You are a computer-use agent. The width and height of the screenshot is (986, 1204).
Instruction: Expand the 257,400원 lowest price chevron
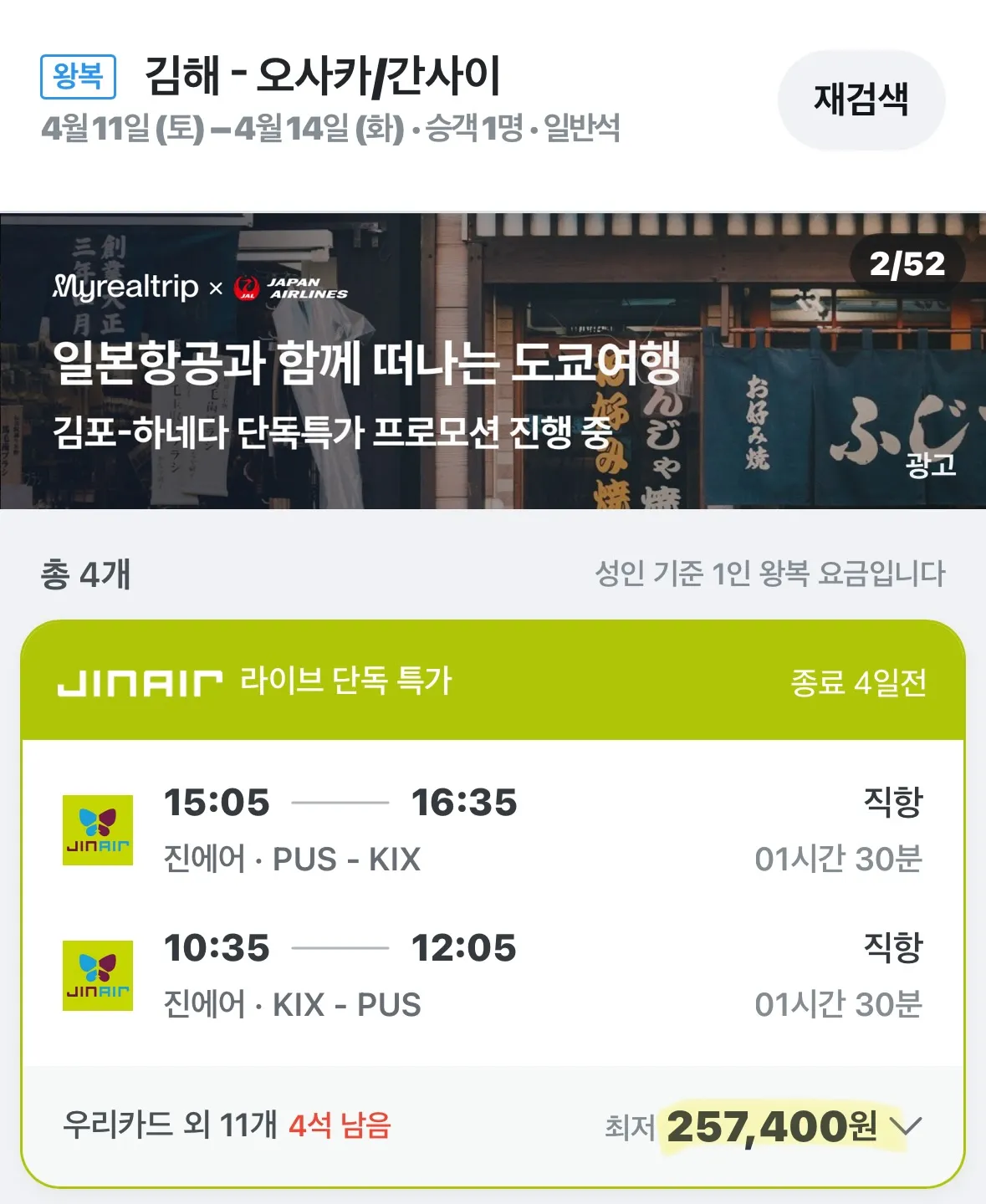[x=906, y=1125]
